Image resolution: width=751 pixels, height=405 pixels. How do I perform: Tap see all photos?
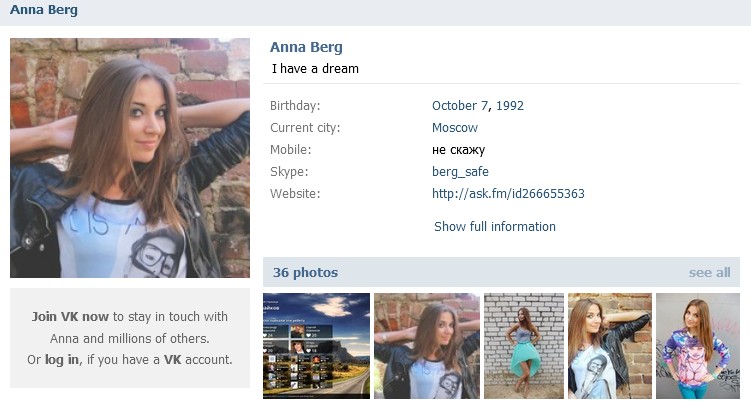pyautogui.click(x=709, y=272)
